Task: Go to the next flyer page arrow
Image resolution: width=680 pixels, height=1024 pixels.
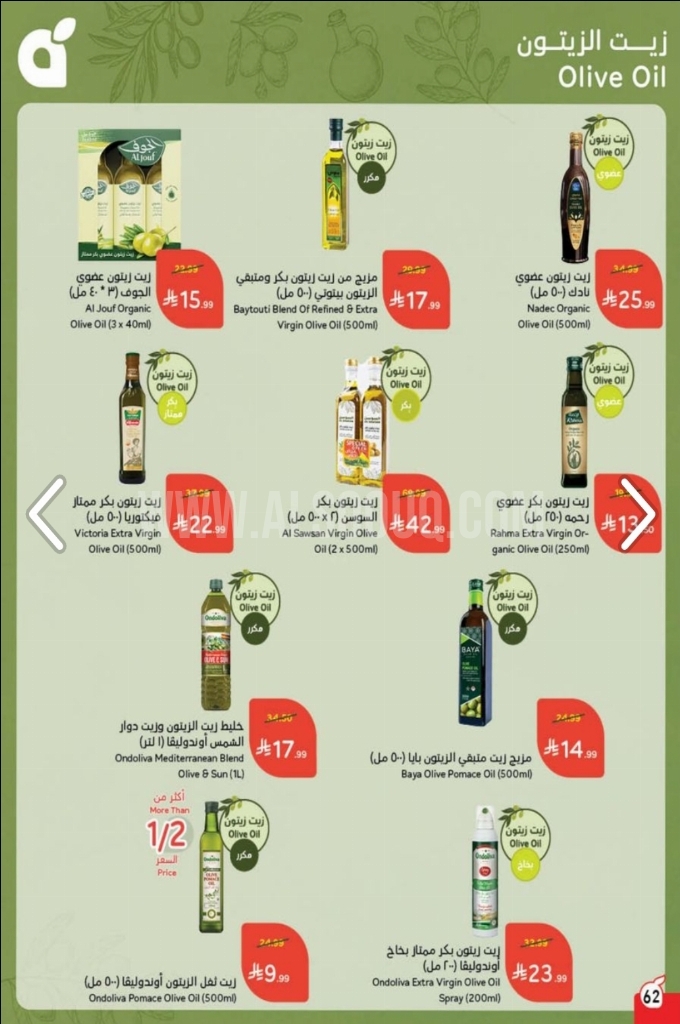Action: click(636, 515)
